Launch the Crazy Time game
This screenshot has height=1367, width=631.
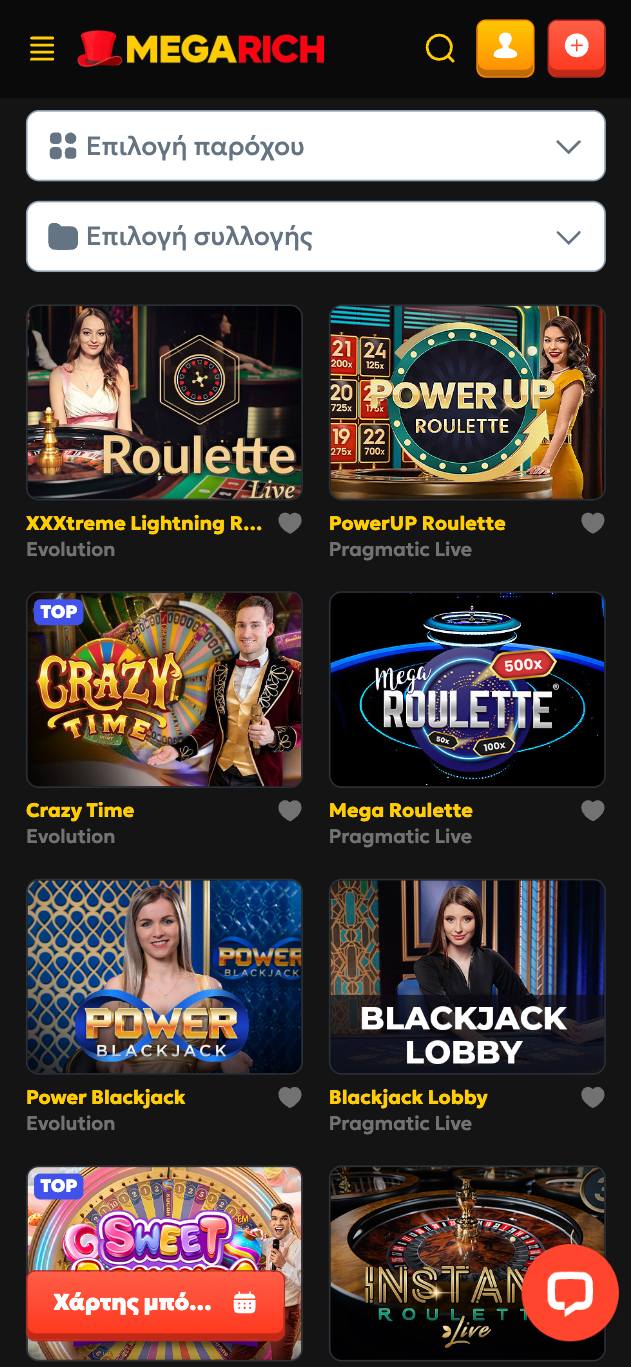[x=164, y=689]
